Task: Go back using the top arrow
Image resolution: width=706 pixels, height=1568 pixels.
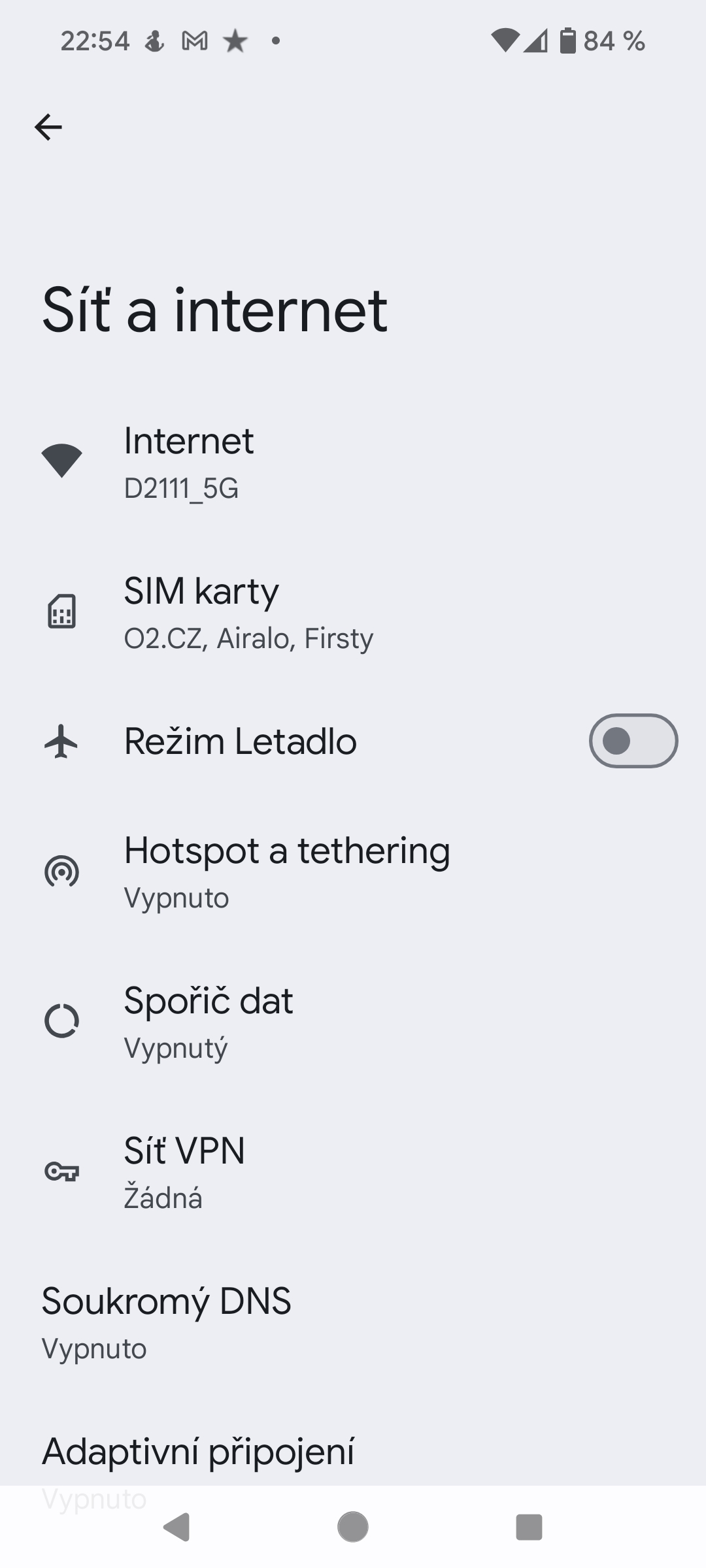Action: click(48, 127)
